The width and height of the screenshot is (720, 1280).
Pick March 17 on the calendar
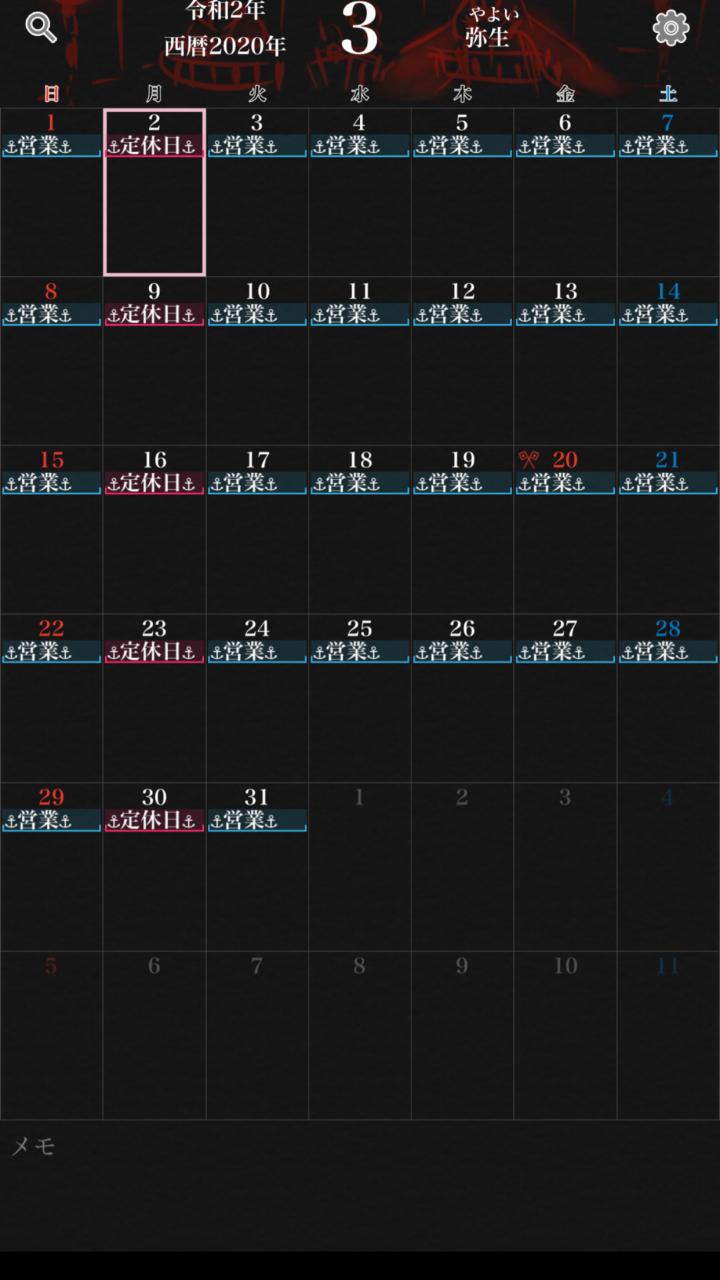(x=257, y=529)
